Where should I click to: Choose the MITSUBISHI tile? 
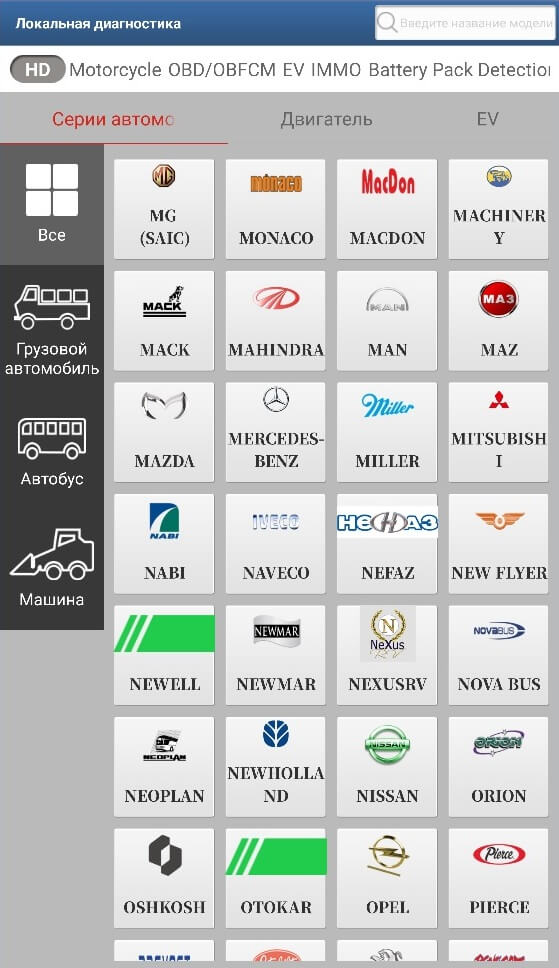[x=498, y=432]
